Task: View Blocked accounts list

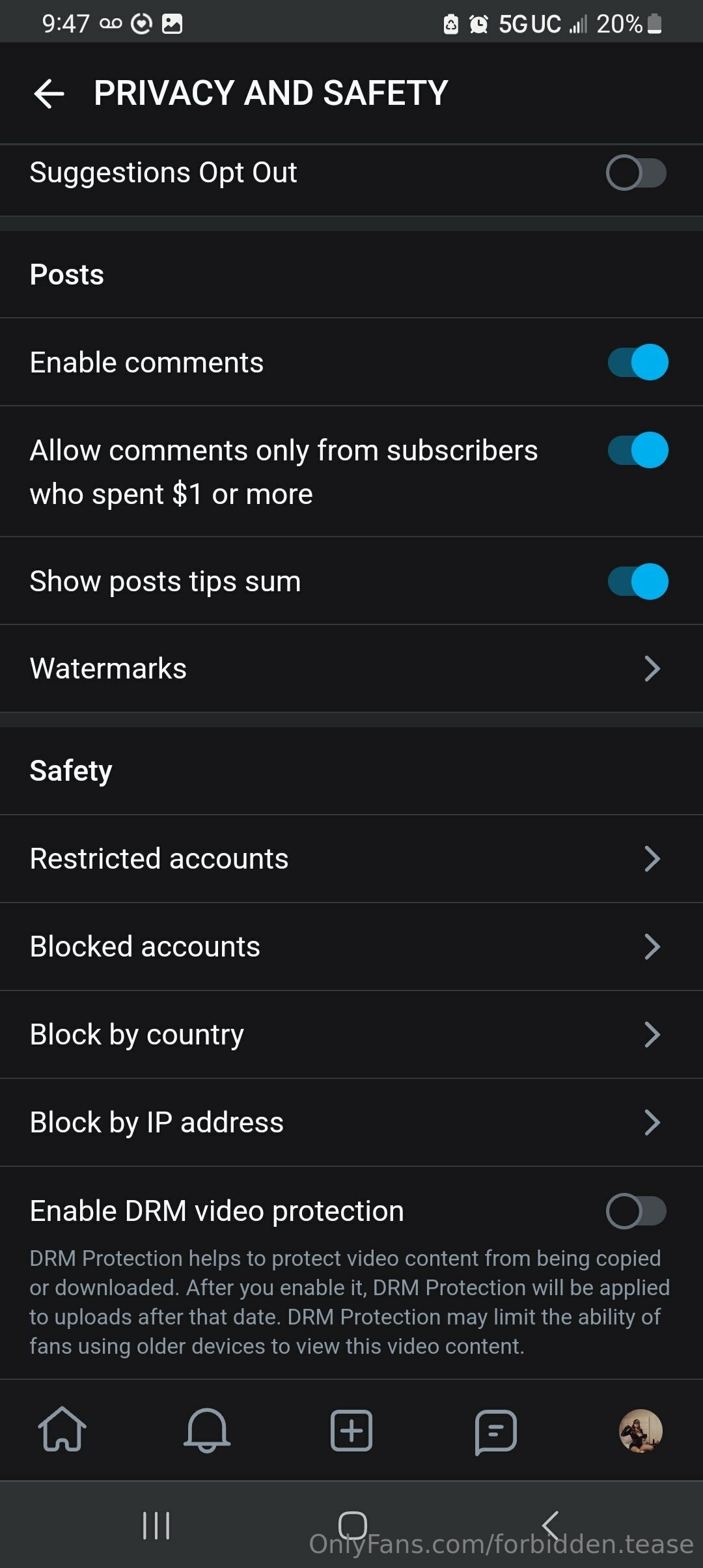Action: [351, 947]
